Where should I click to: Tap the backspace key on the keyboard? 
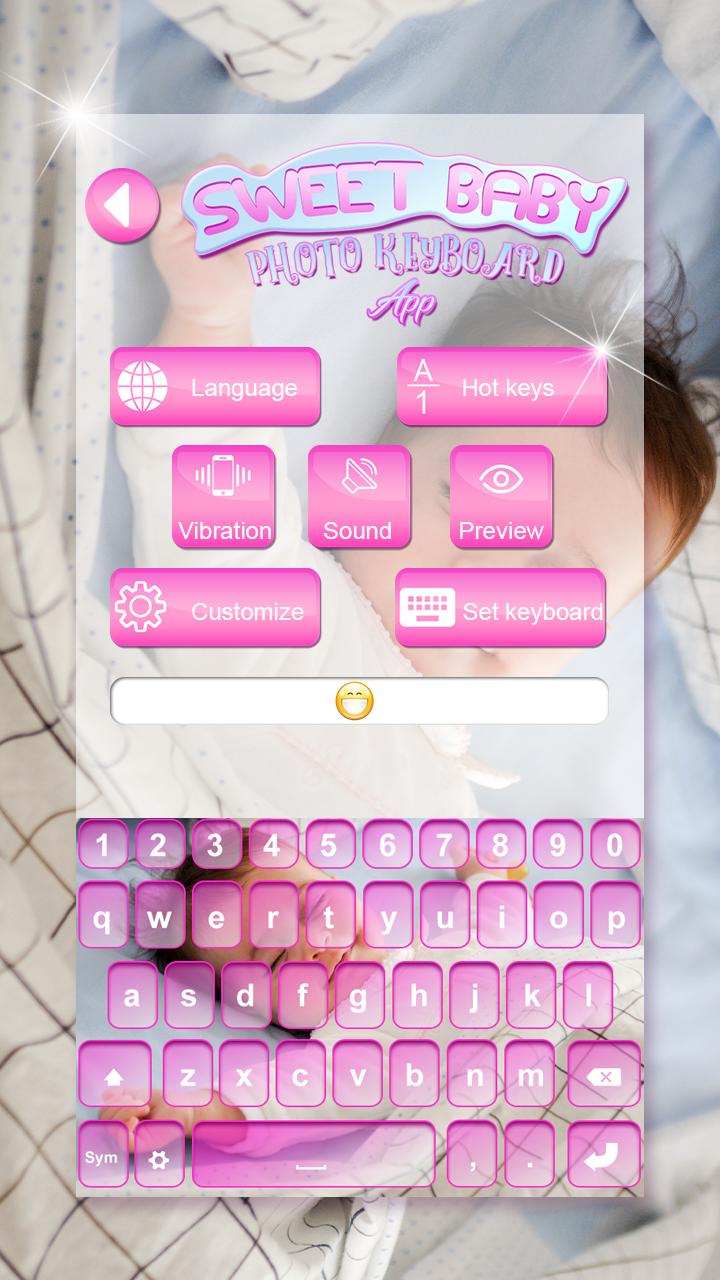tap(604, 1076)
